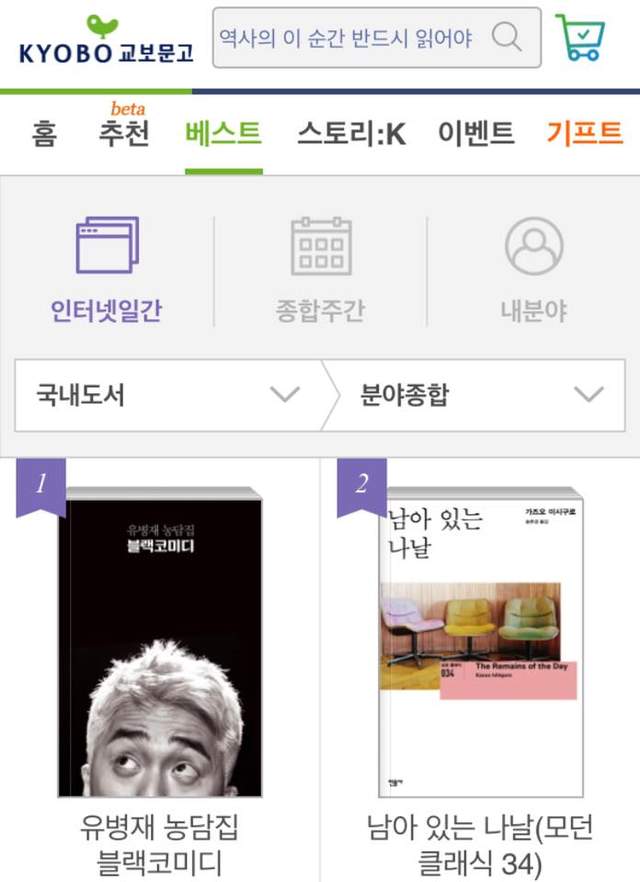Switch to 종합주간 bestseller list
This screenshot has height=882, width=640.
point(320,268)
